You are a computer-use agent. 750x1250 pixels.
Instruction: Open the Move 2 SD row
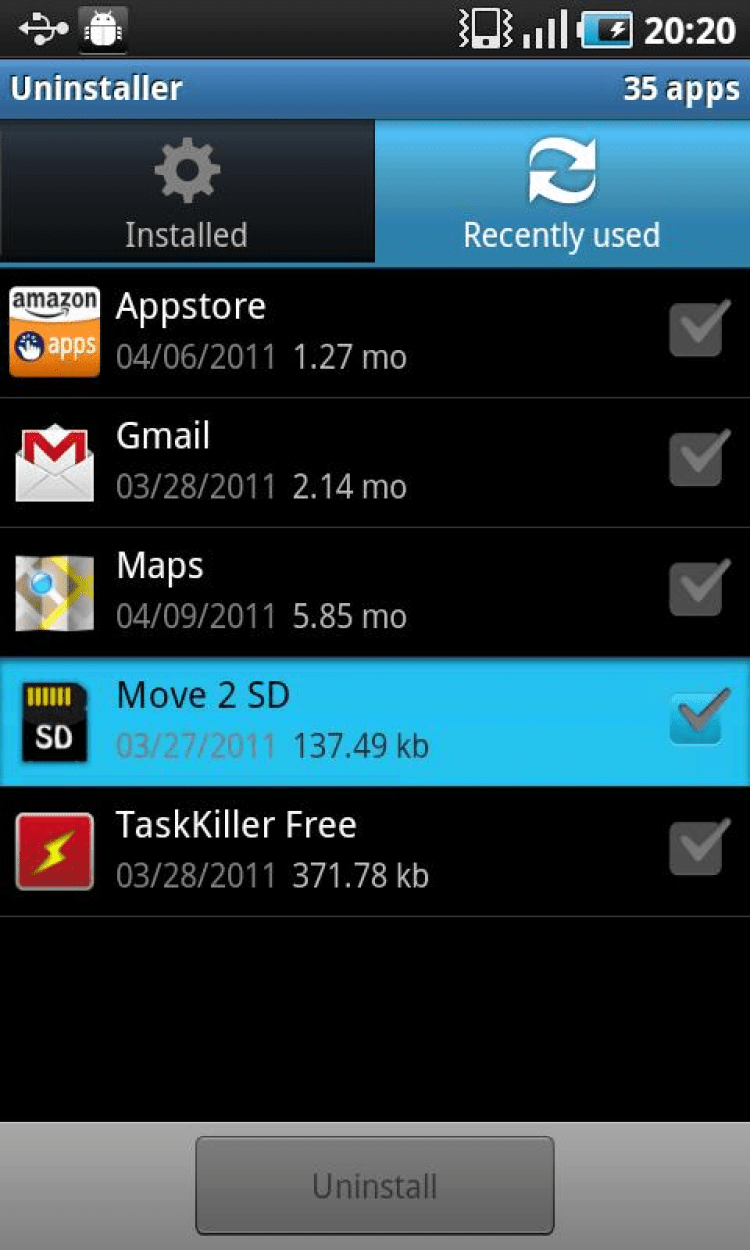[330, 721]
